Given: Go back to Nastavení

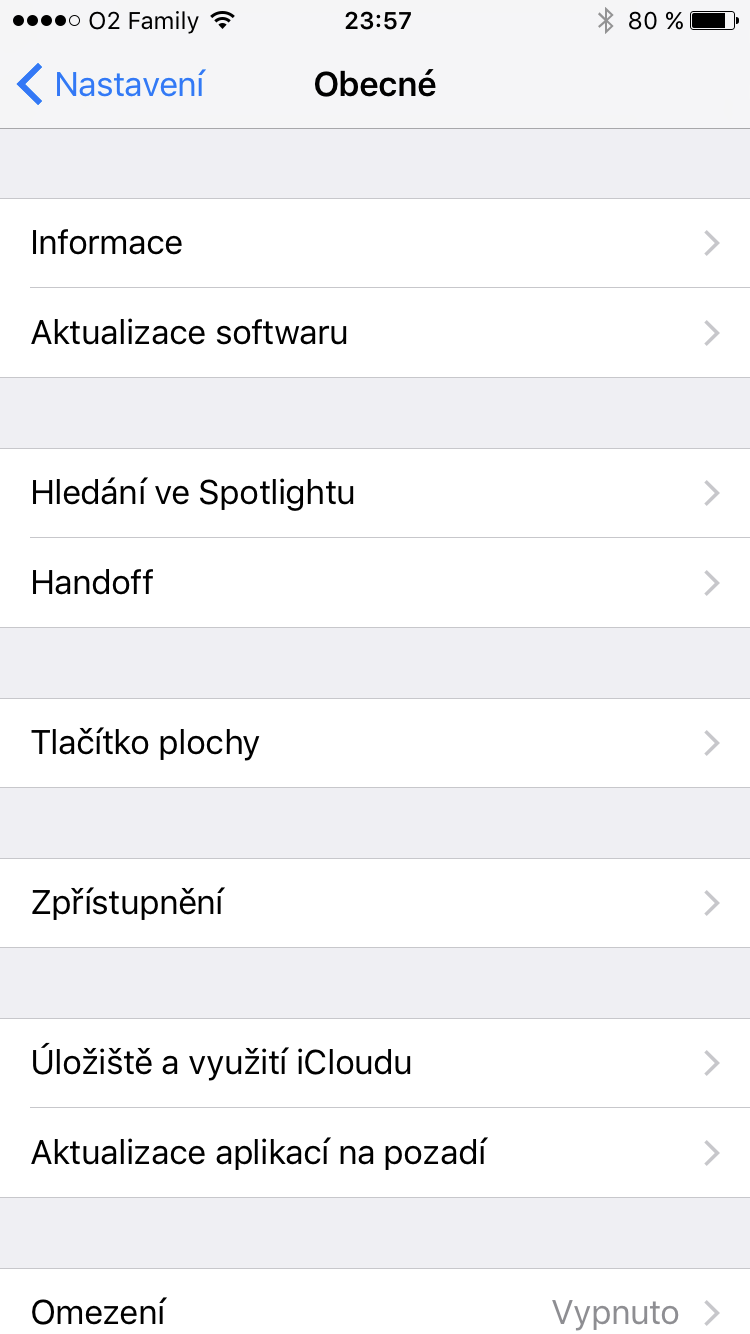Looking at the screenshot, I should point(110,85).
